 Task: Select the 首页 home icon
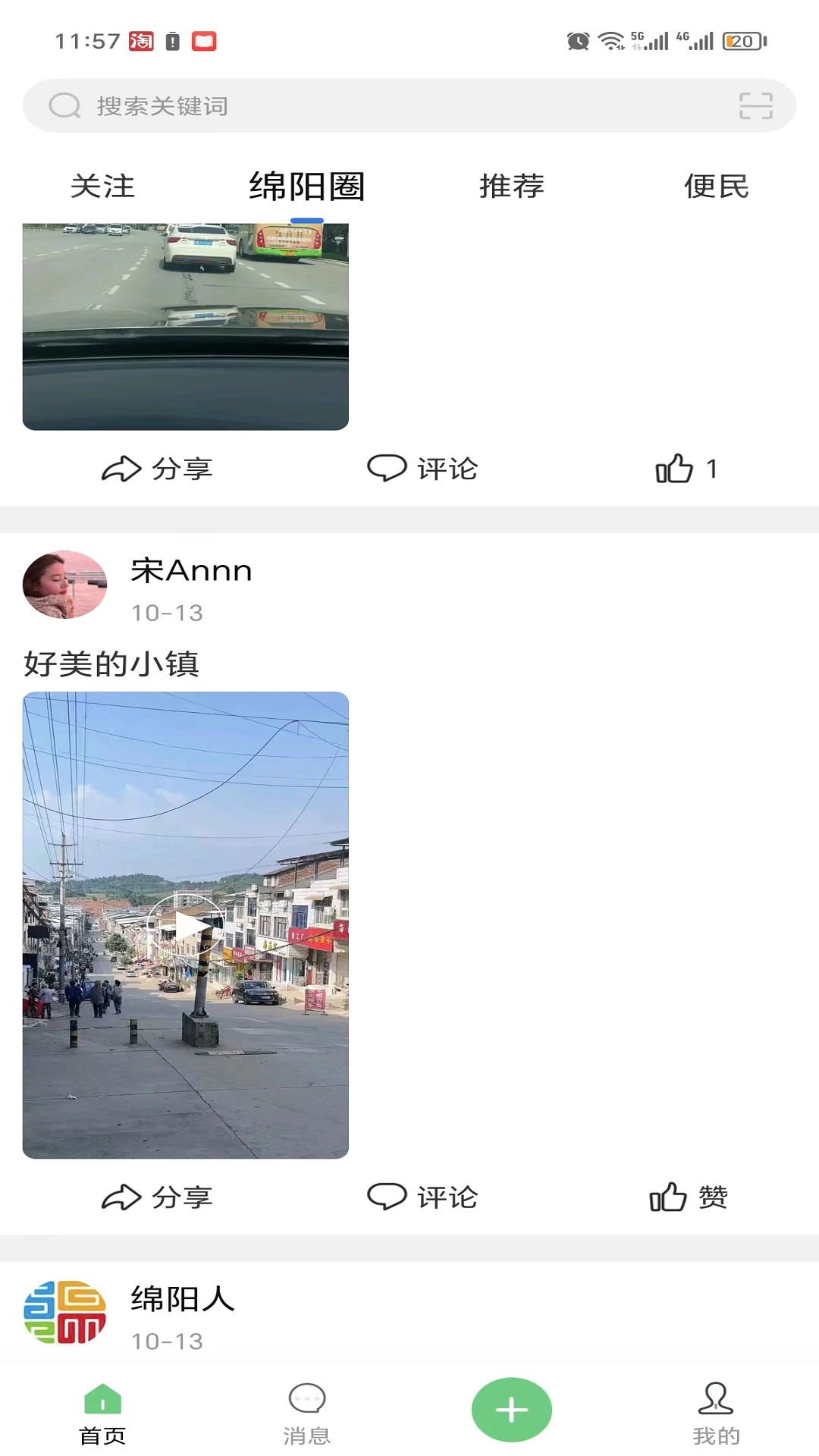[x=103, y=1407]
